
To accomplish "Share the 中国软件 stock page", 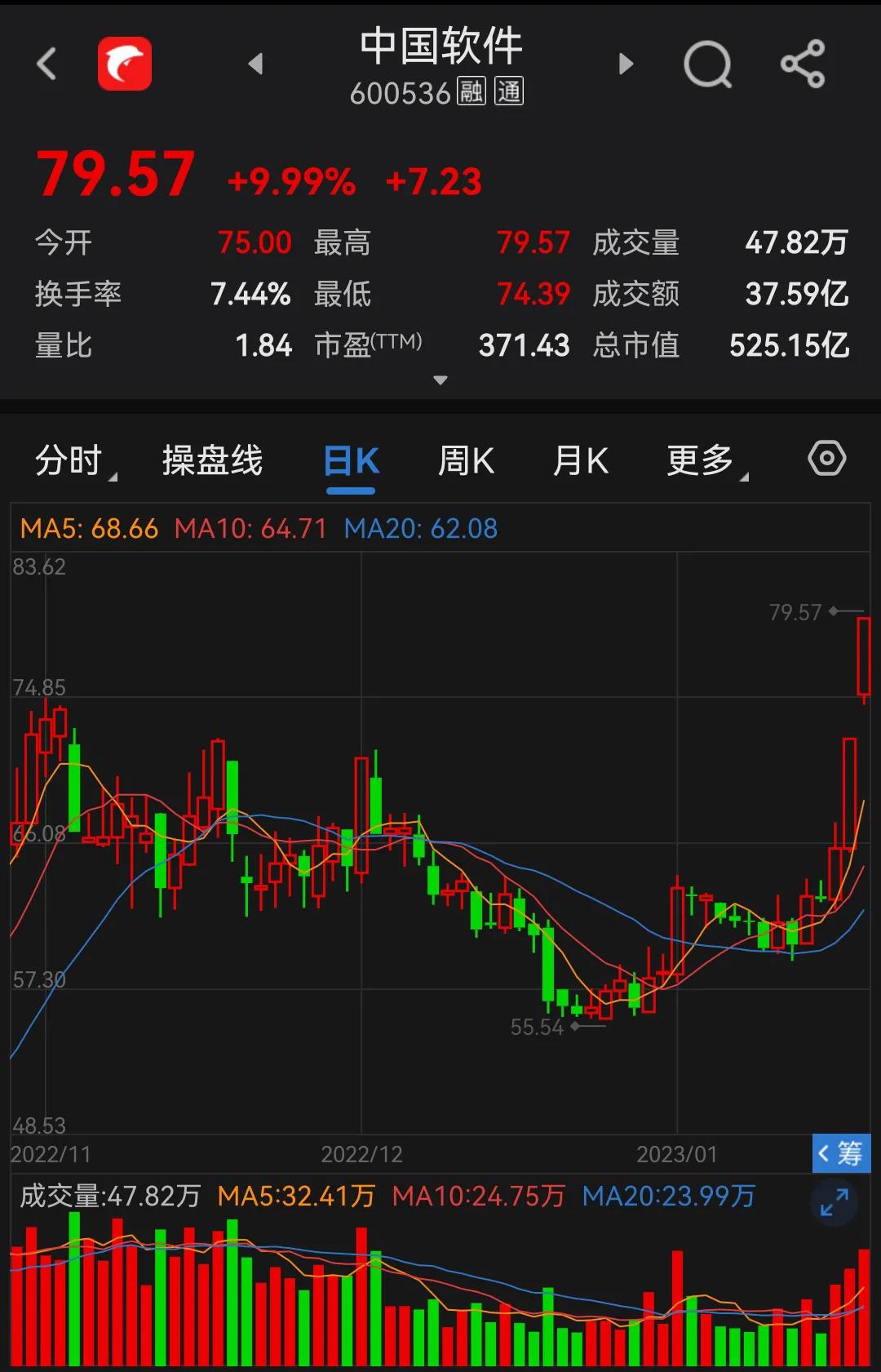I will coord(803,65).
